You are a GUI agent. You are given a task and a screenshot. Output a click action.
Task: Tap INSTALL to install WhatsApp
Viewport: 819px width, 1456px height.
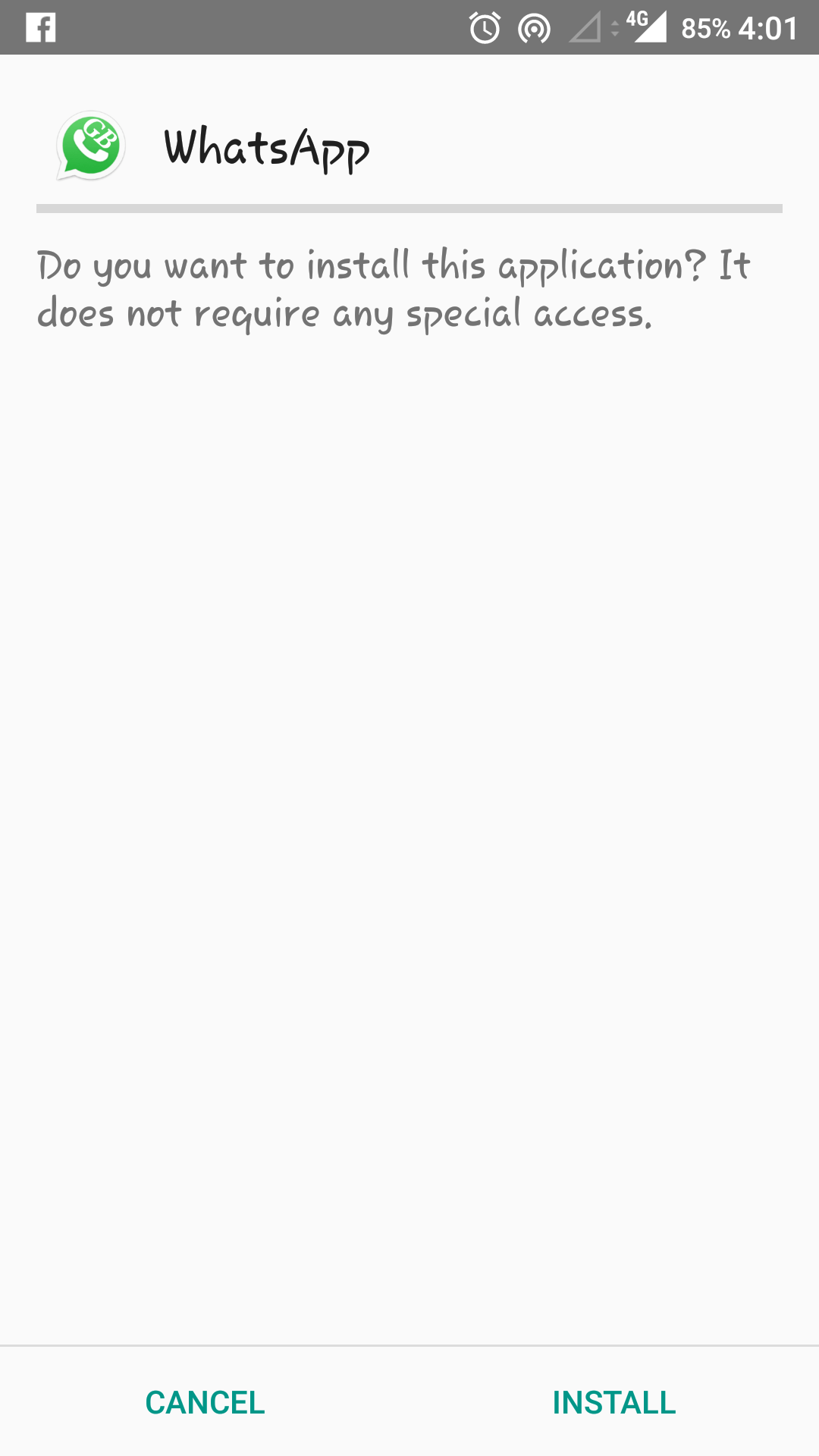click(613, 1402)
